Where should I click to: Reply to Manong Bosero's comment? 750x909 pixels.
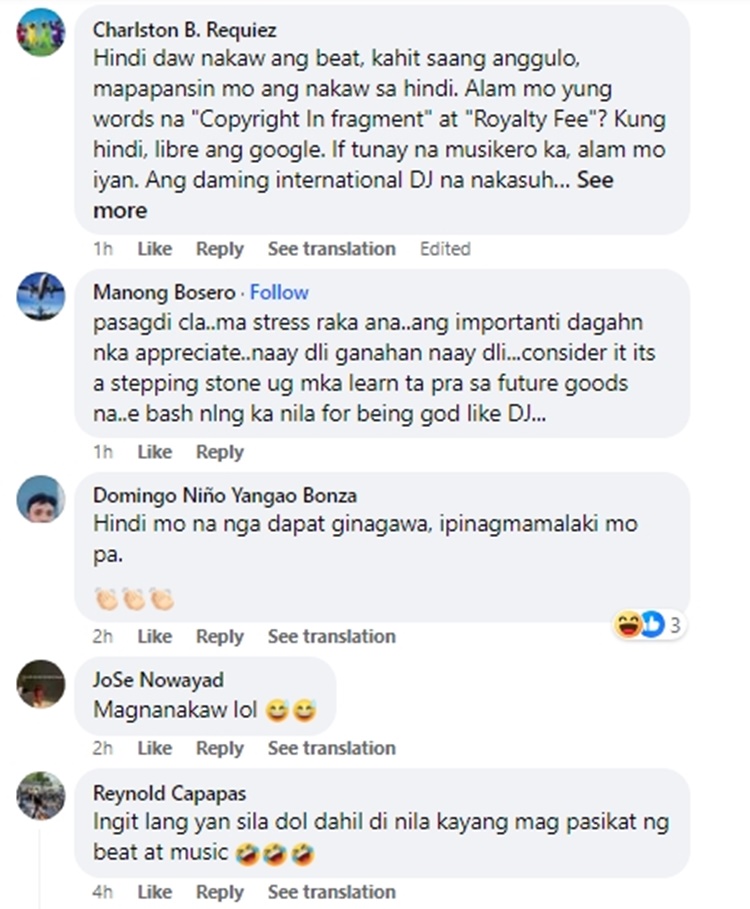pyautogui.click(x=219, y=452)
